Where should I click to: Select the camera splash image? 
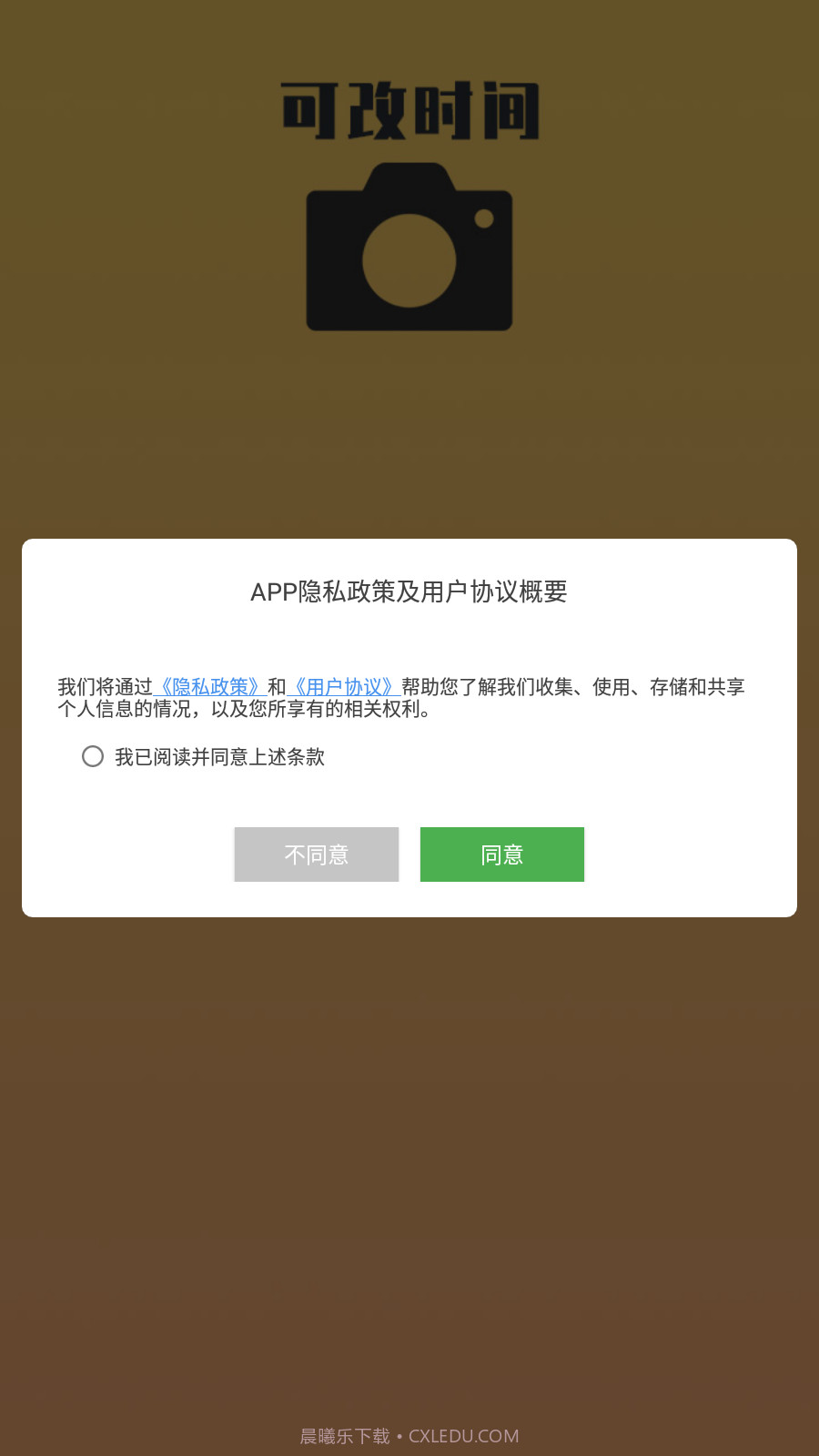click(409, 246)
